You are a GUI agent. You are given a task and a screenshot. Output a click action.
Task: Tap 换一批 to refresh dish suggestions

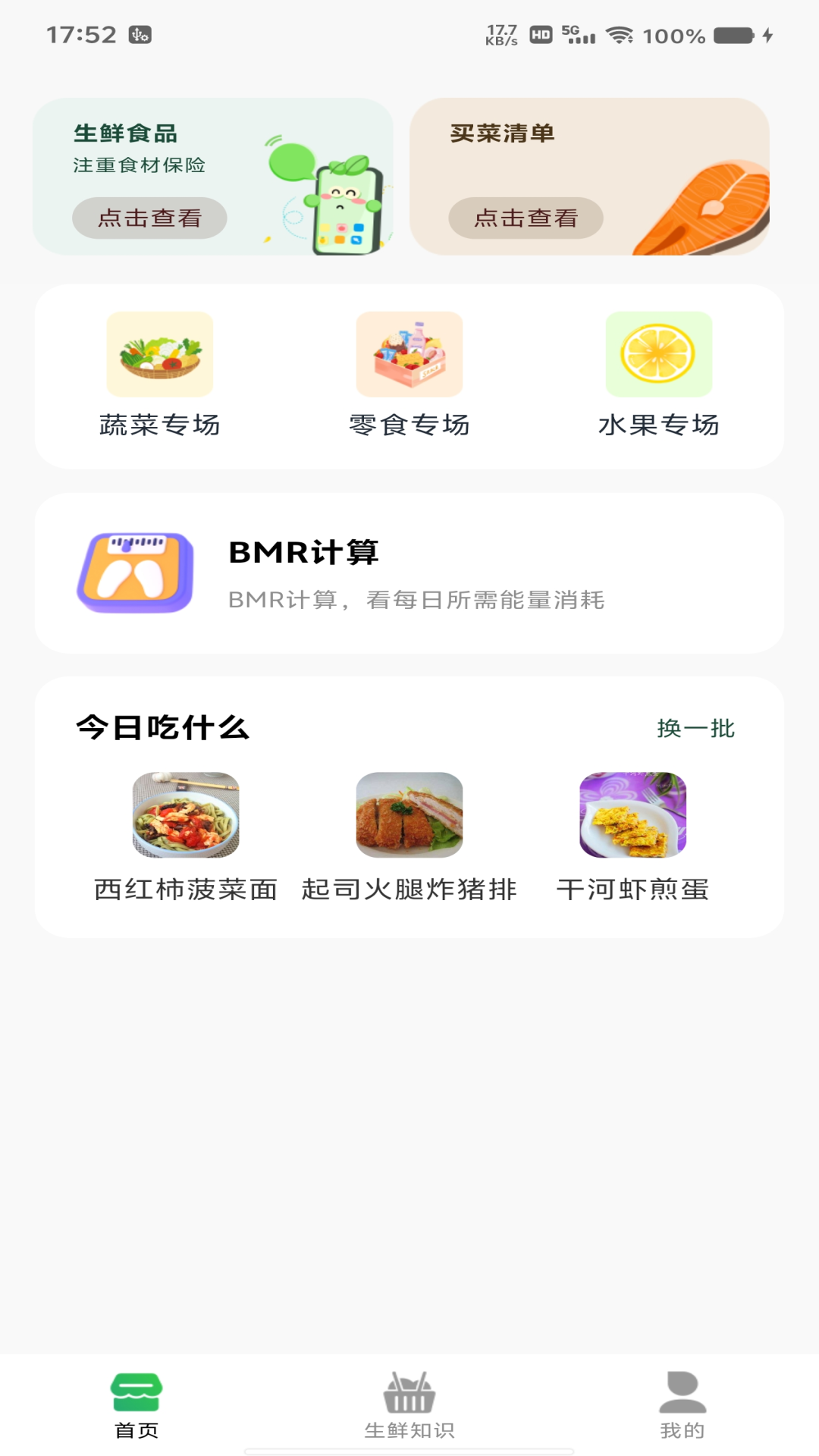click(x=697, y=730)
